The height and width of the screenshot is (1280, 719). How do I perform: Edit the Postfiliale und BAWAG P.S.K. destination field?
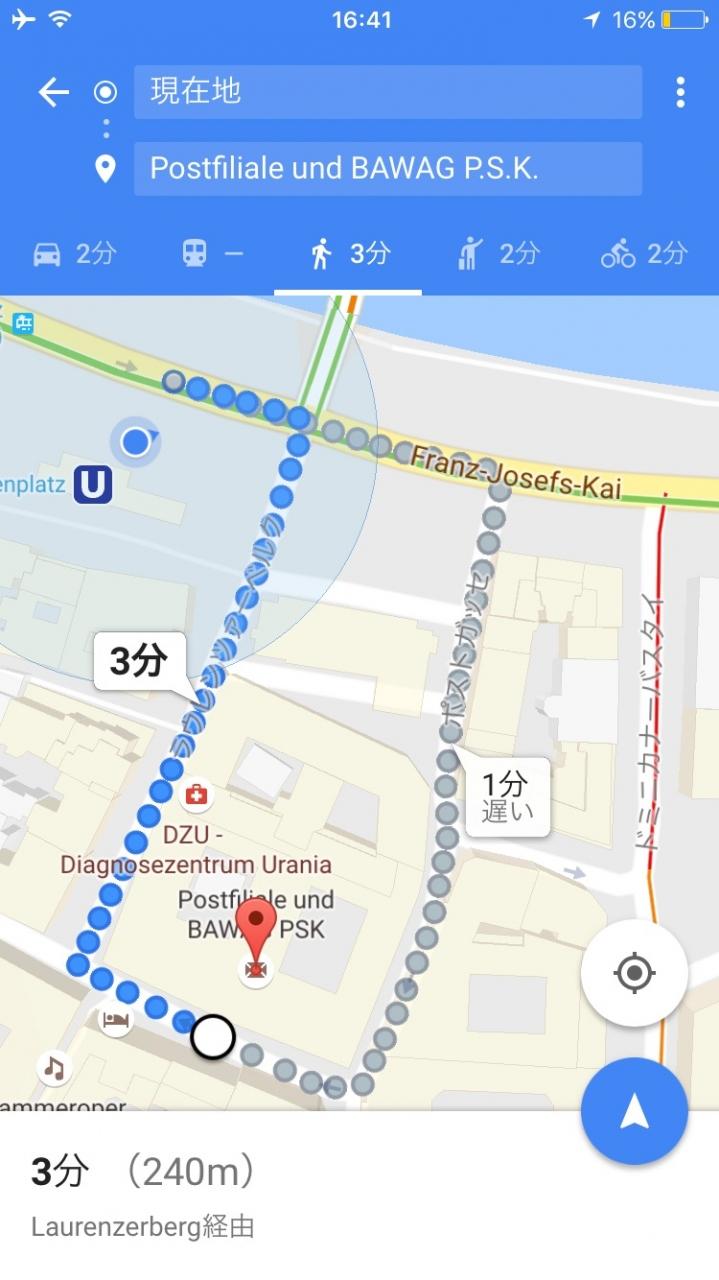(x=387, y=168)
